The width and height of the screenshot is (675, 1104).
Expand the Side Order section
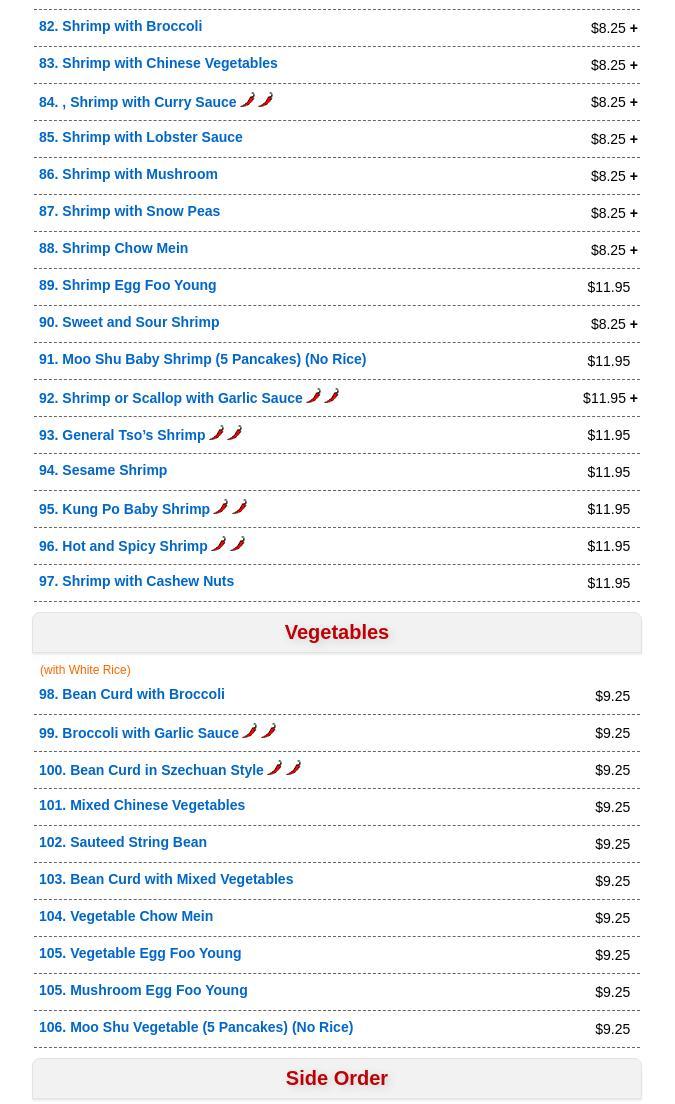coord(336,1078)
